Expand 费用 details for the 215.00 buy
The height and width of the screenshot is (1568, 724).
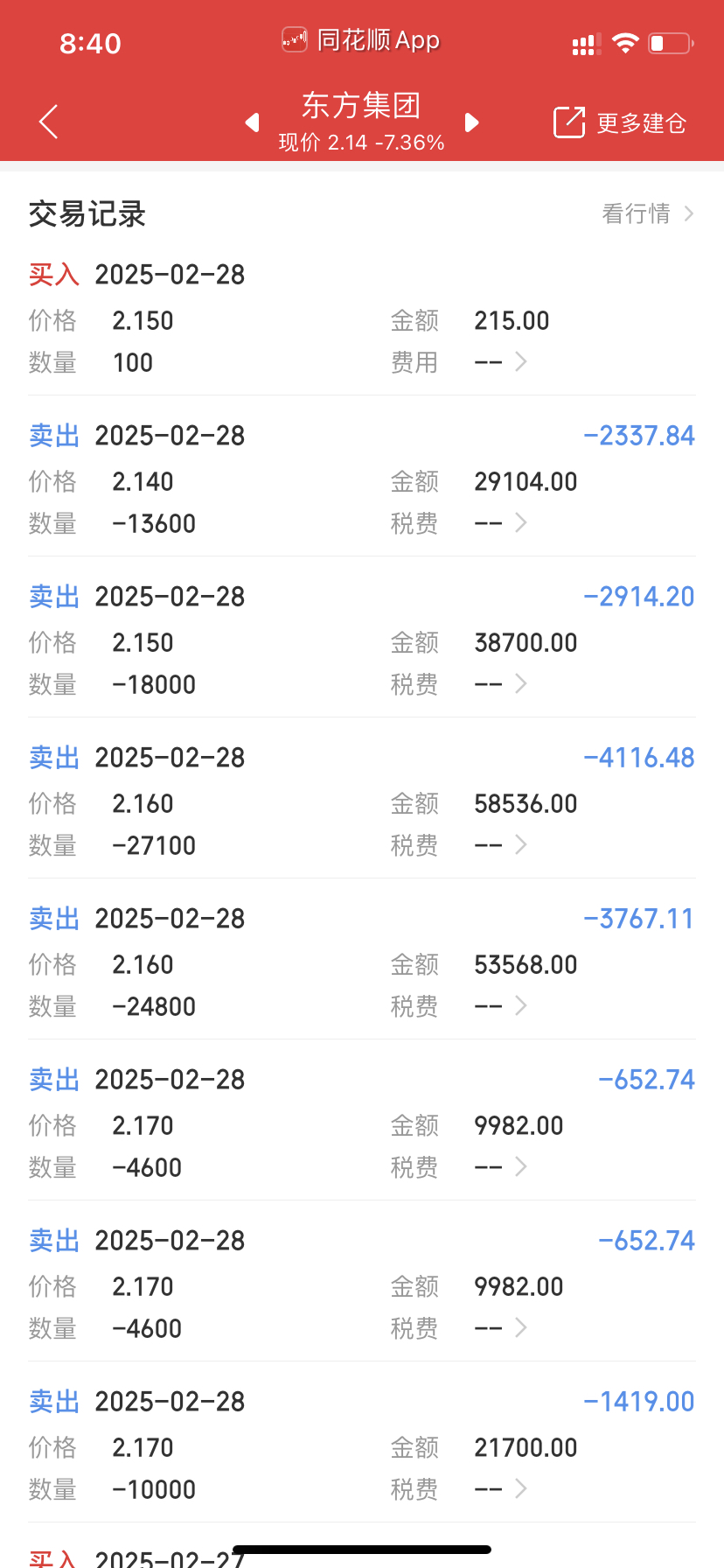(520, 362)
